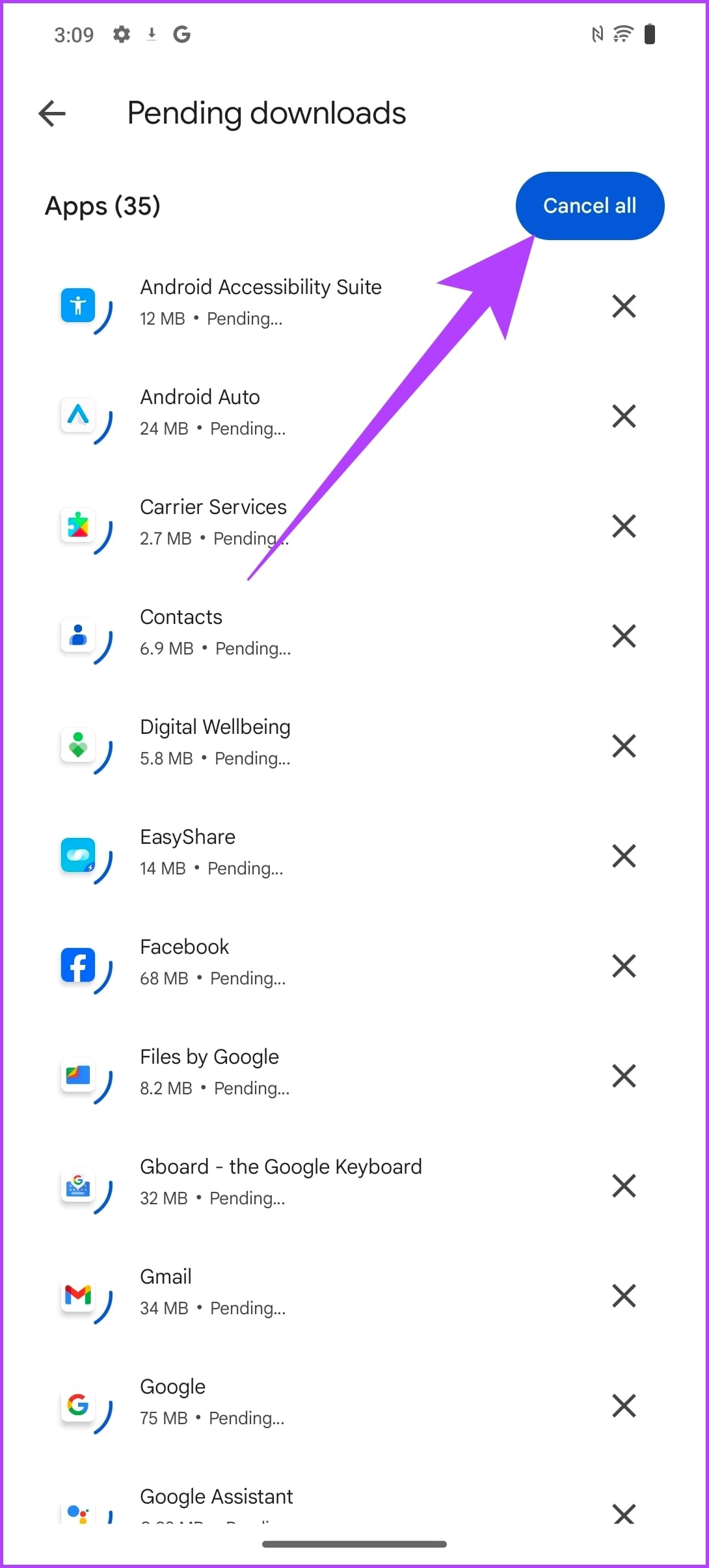Select the Gboard keyboard app icon

click(x=77, y=1186)
